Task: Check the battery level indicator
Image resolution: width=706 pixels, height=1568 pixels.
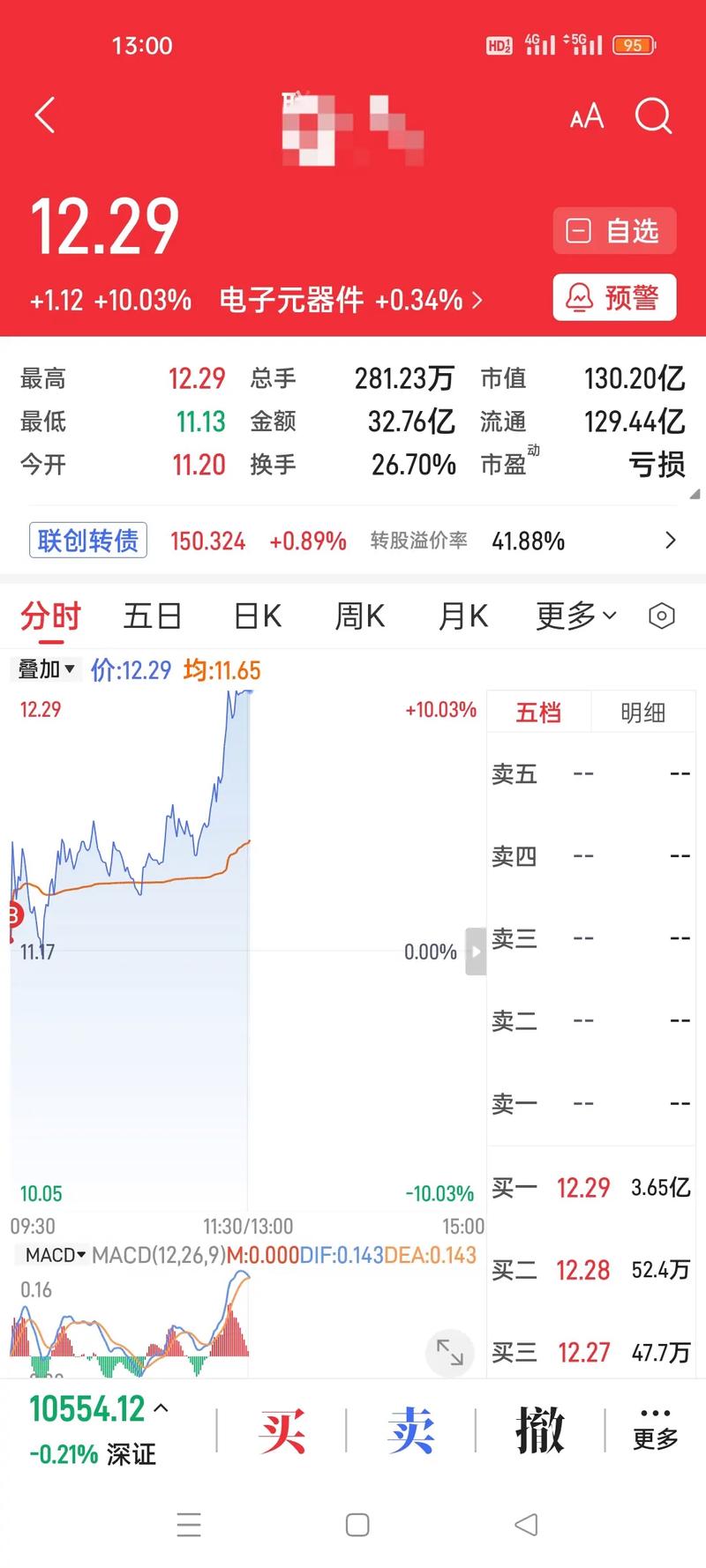Action: [632, 45]
